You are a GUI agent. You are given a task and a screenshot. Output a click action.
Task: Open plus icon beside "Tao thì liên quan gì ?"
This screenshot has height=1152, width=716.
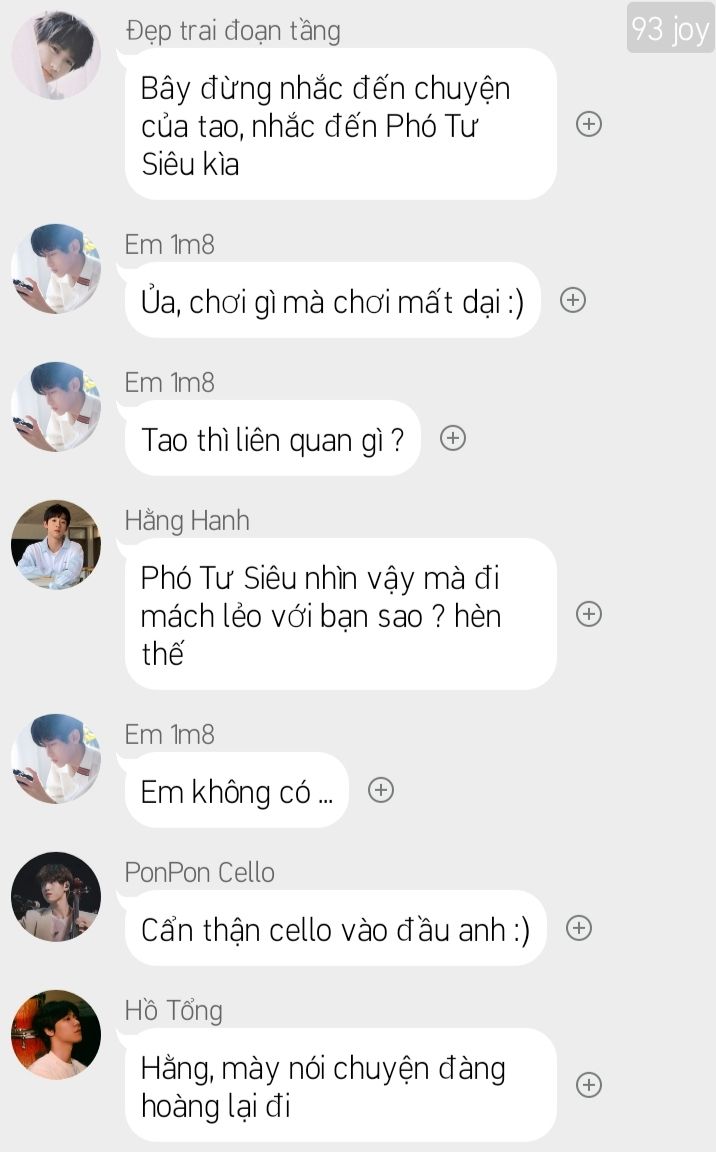click(453, 438)
